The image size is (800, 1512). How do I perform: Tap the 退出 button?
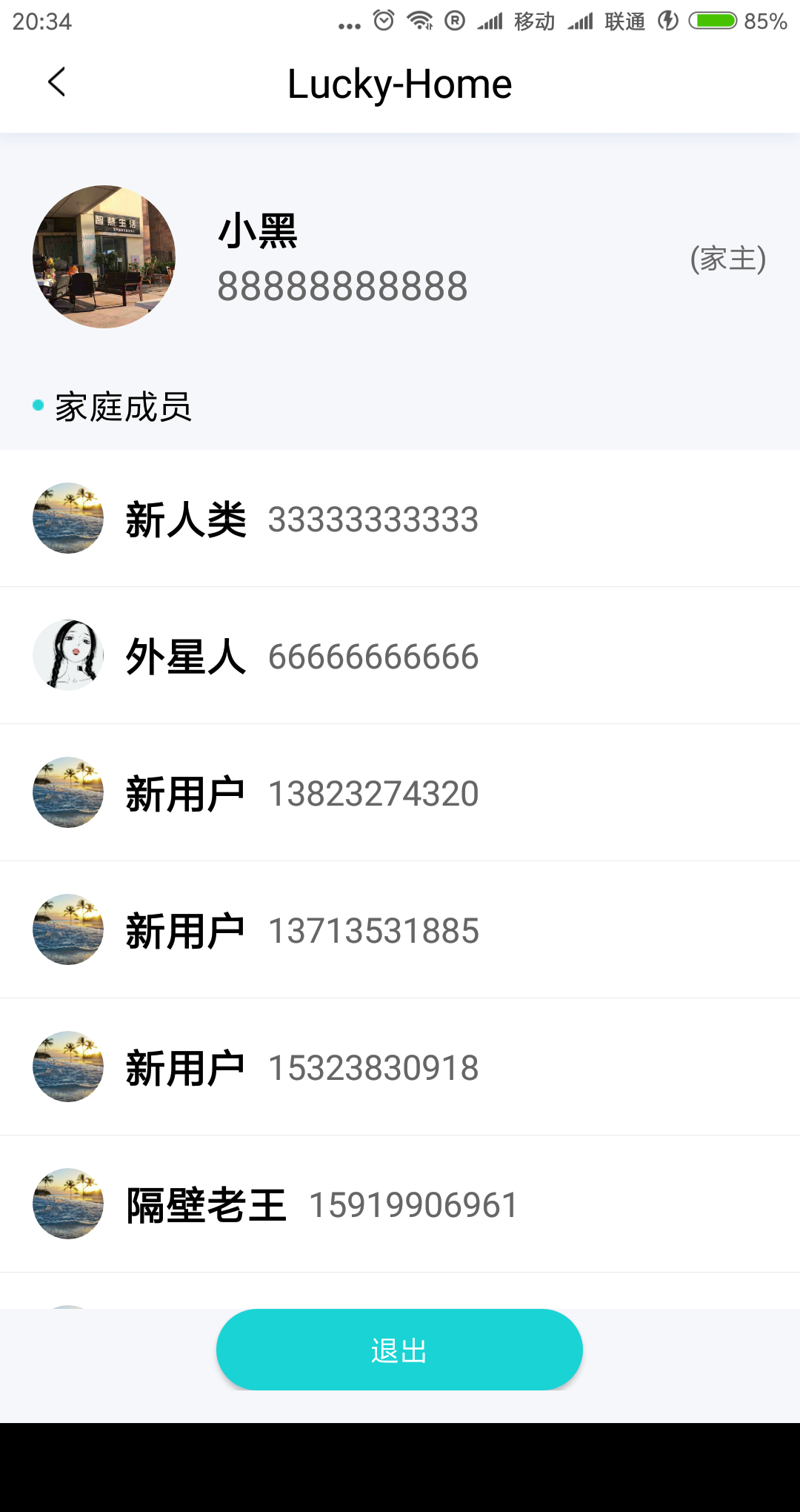[399, 1350]
